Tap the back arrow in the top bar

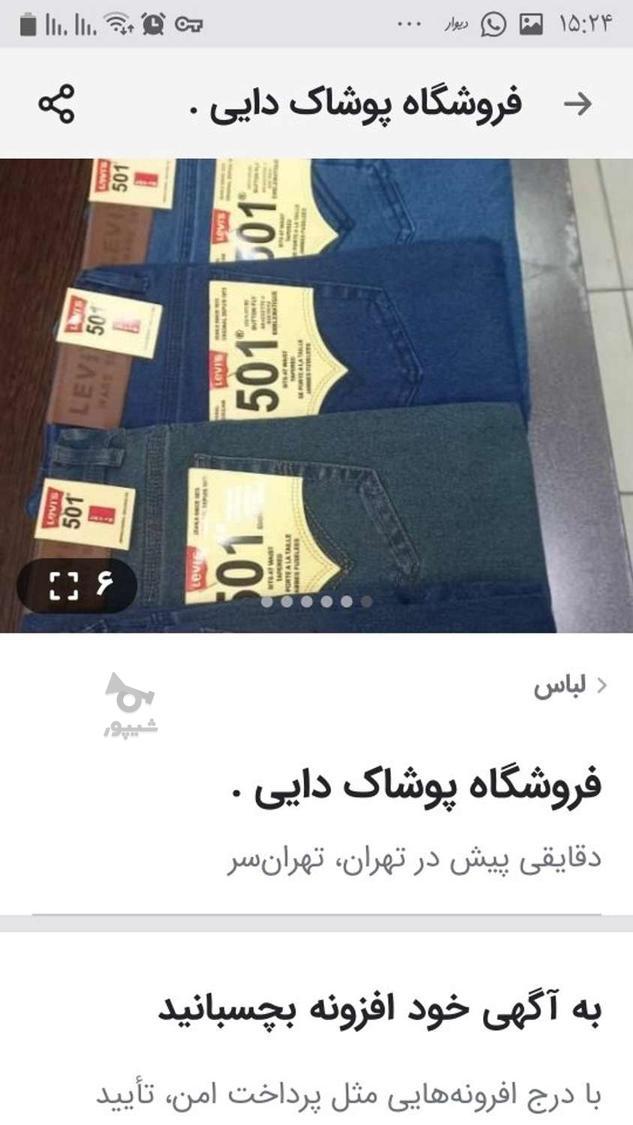pyautogui.click(x=578, y=104)
